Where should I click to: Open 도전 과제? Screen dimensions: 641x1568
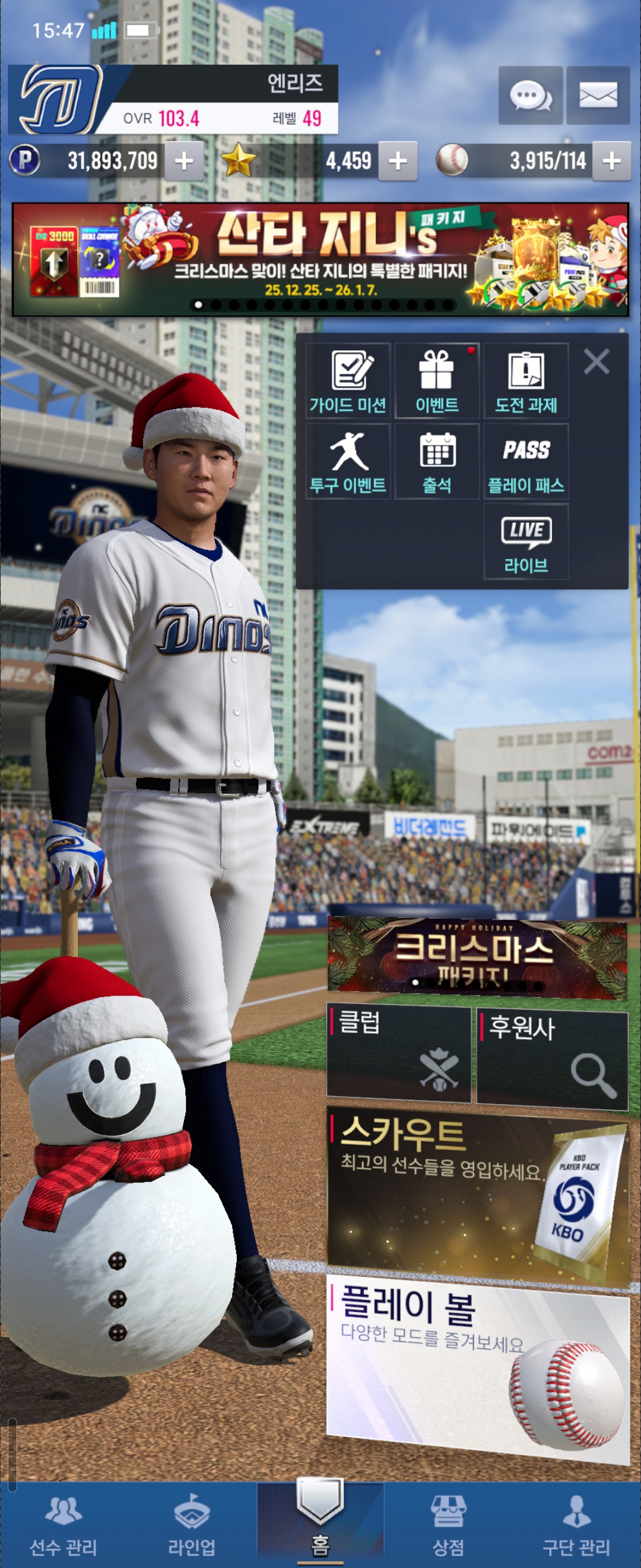(x=526, y=381)
